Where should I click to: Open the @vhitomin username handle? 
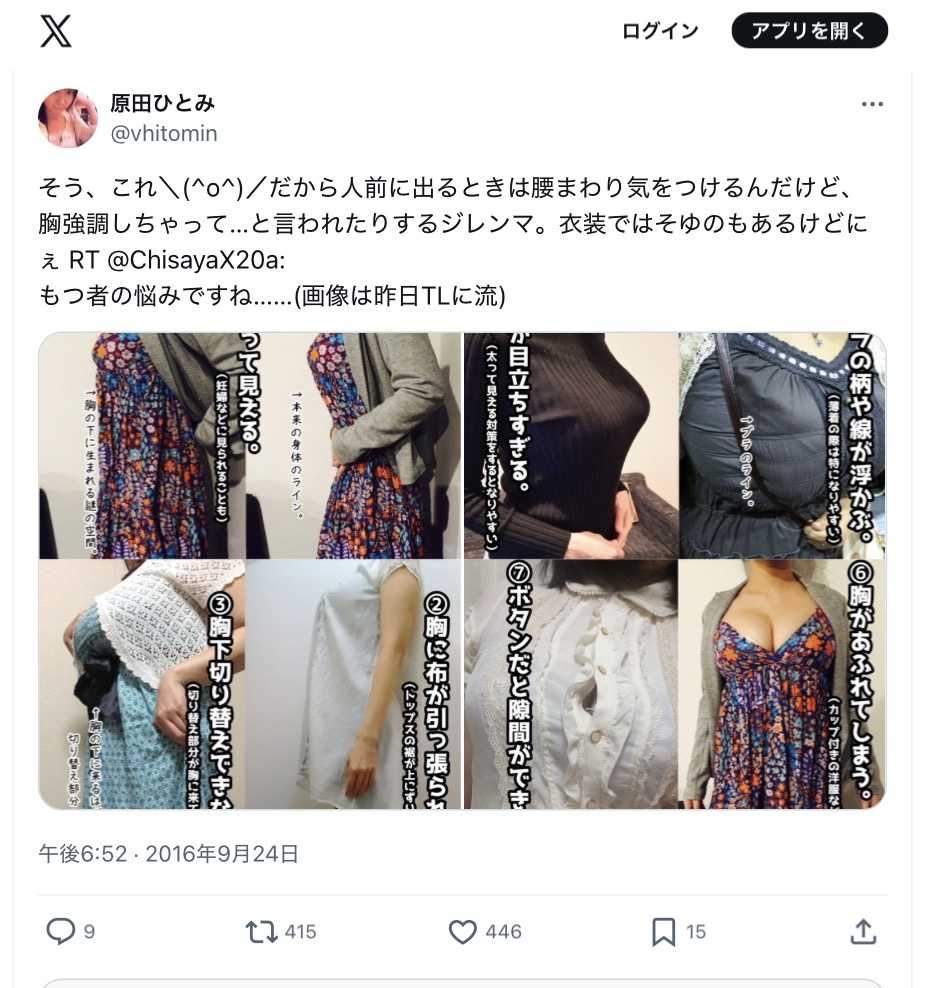[164, 133]
